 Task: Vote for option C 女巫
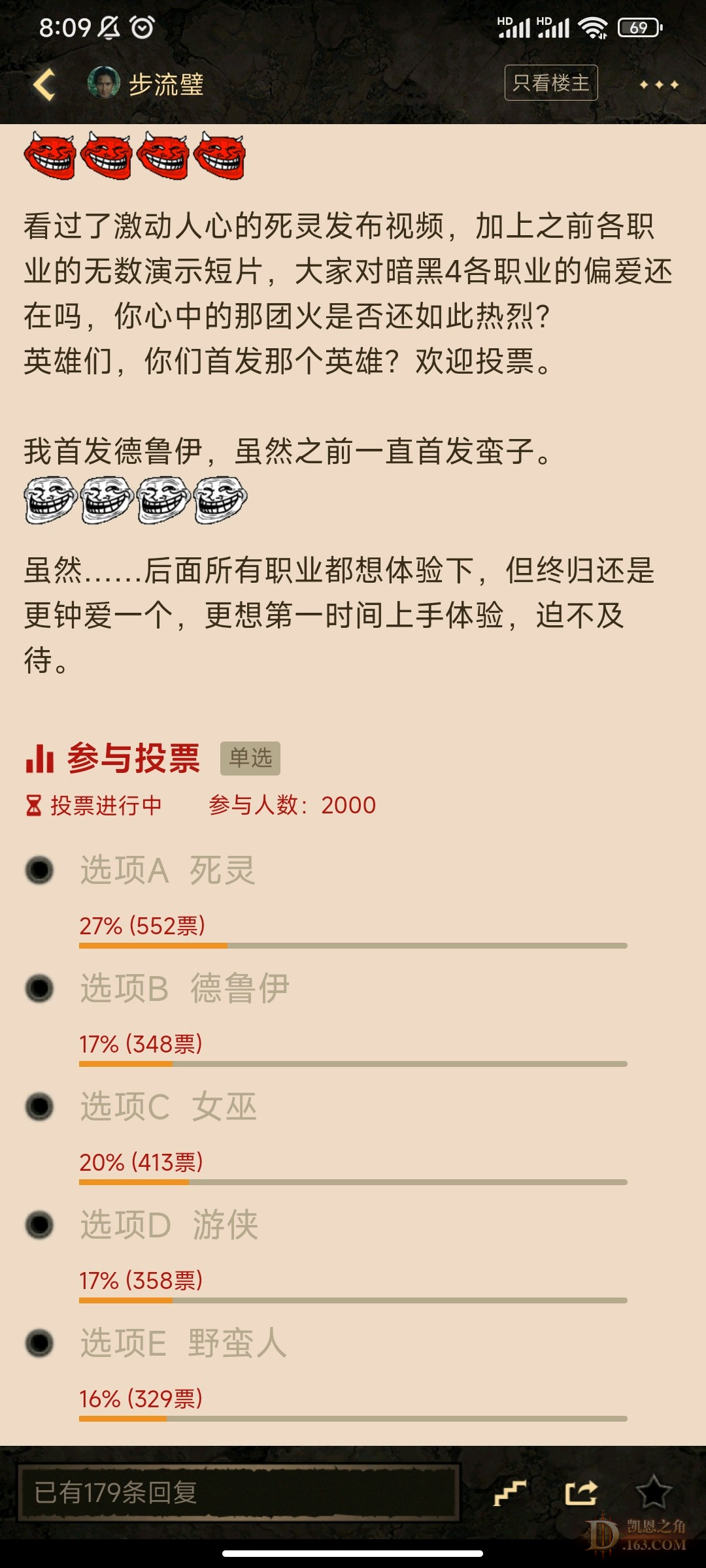40,1106
